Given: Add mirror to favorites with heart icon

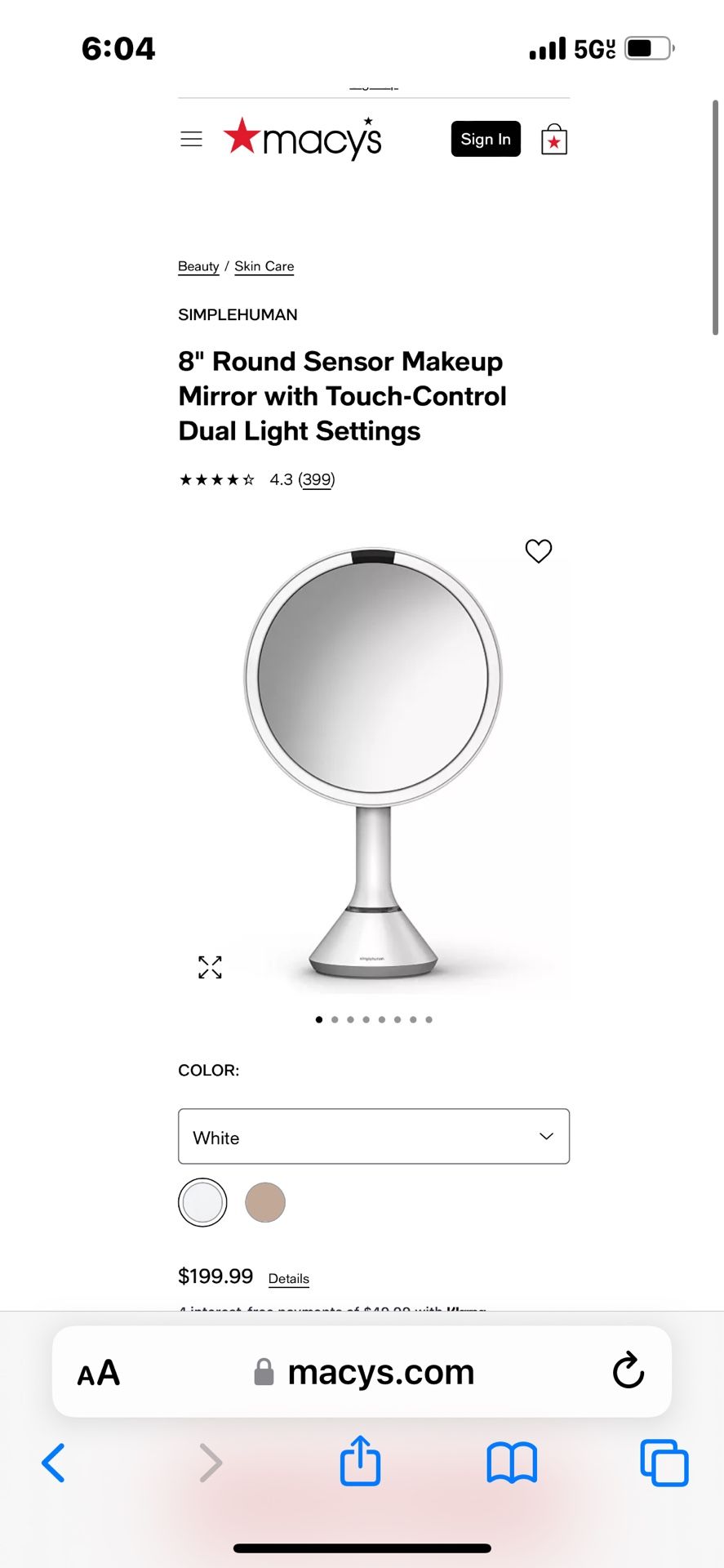Looking at the screenshot, I should 539,551.
